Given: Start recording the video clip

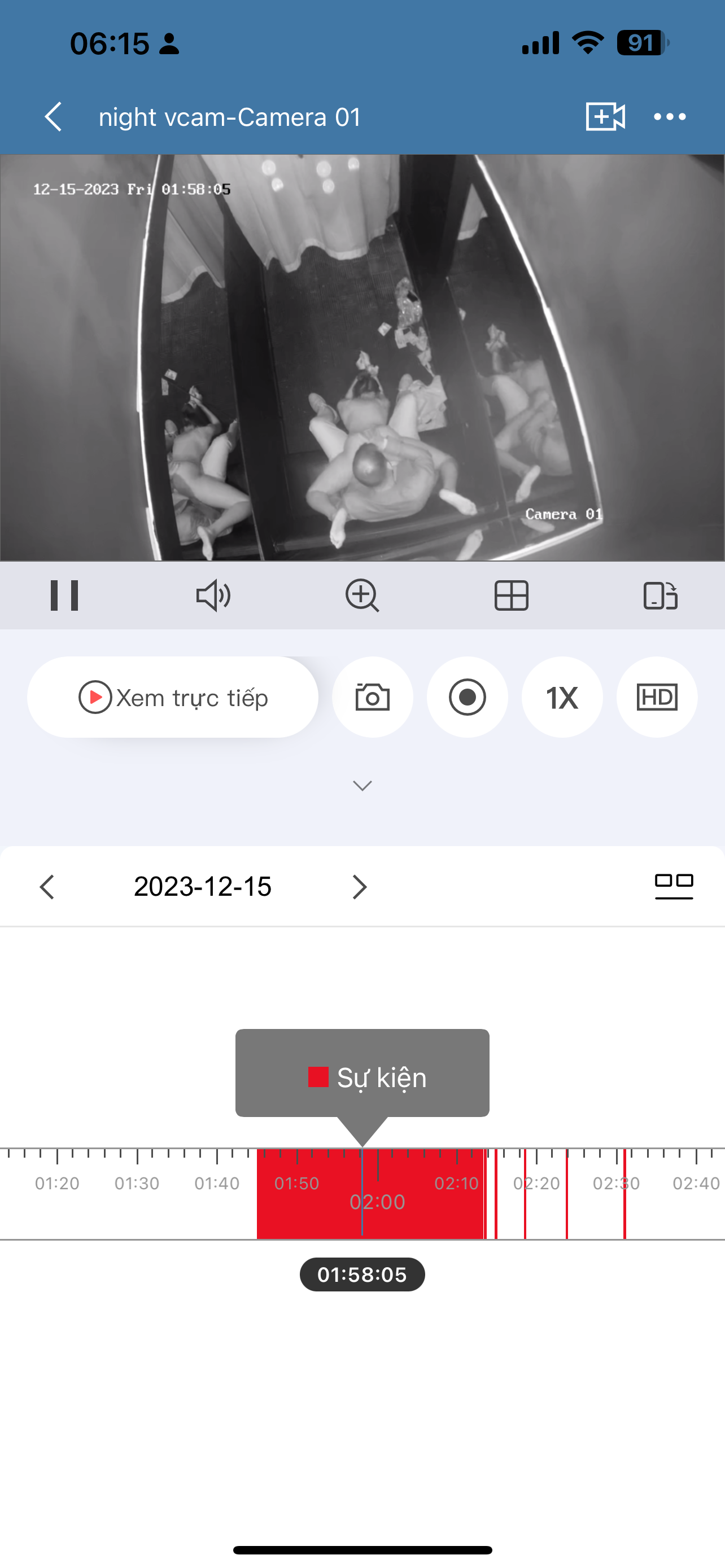Looking at the screenshot, I should coord(468,697).
